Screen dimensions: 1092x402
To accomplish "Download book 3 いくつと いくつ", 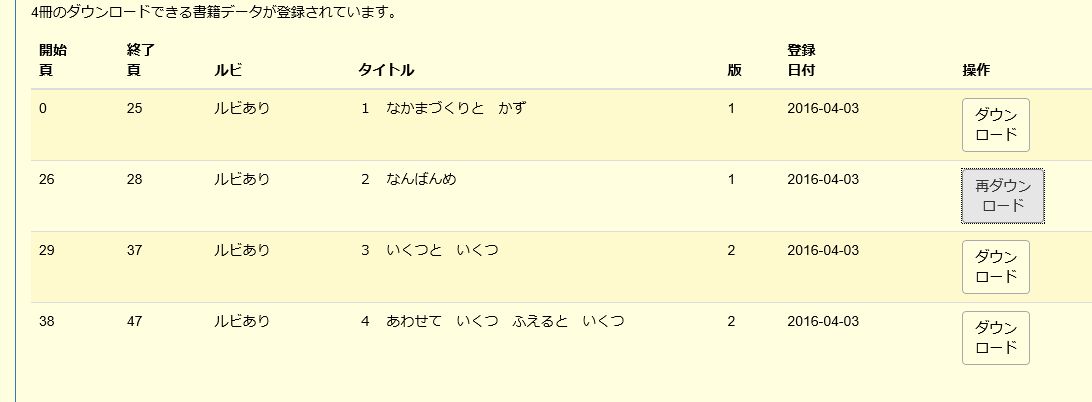I will click(x=995, y=267).
